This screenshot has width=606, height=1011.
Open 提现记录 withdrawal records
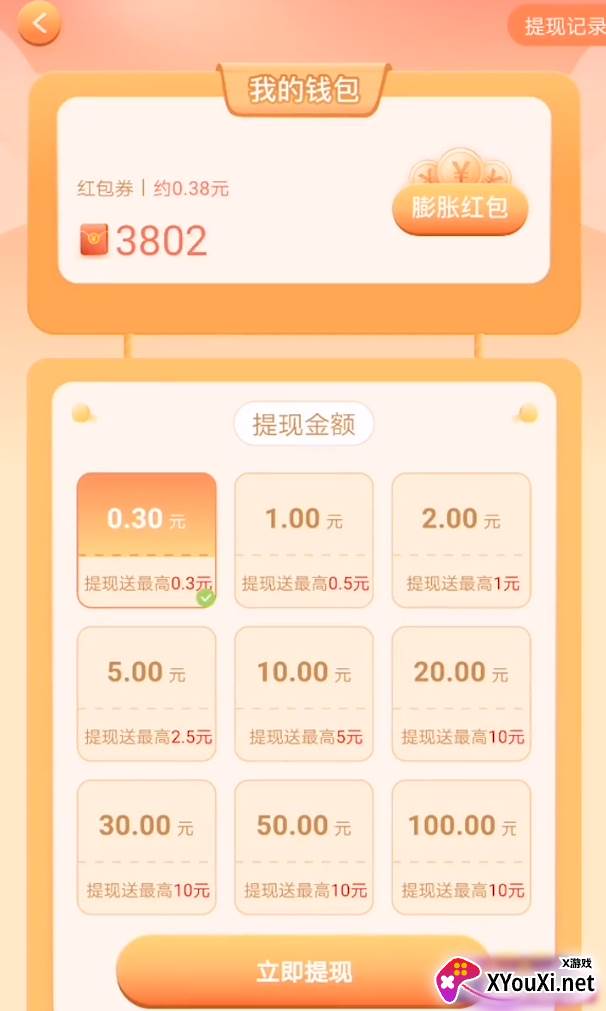click(x=560, y=26)
